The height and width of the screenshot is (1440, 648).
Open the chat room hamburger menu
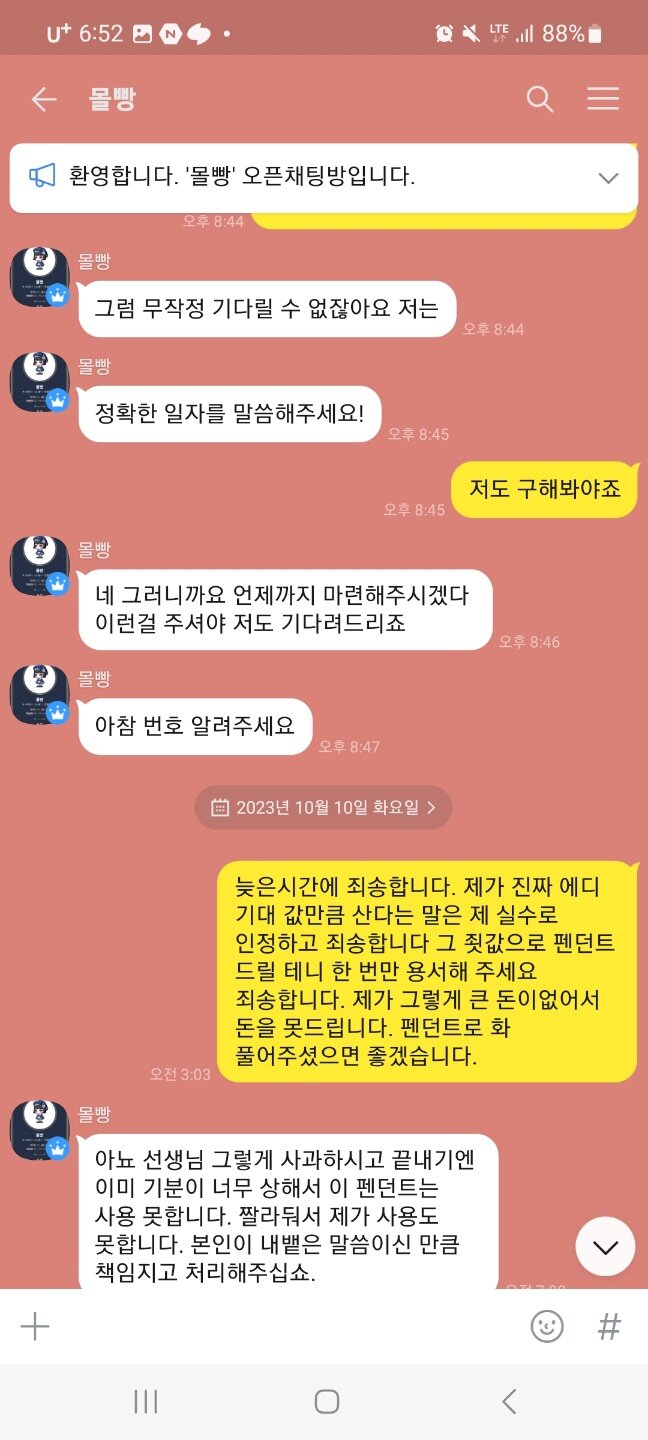[x=603, y=99]
